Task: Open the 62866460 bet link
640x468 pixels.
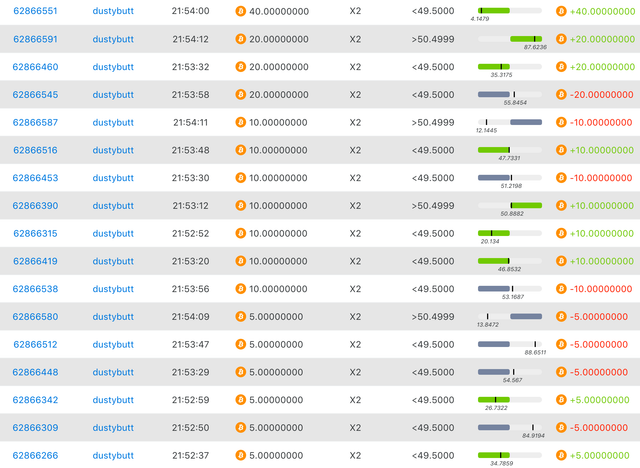Action: click(x=35, y=67)
